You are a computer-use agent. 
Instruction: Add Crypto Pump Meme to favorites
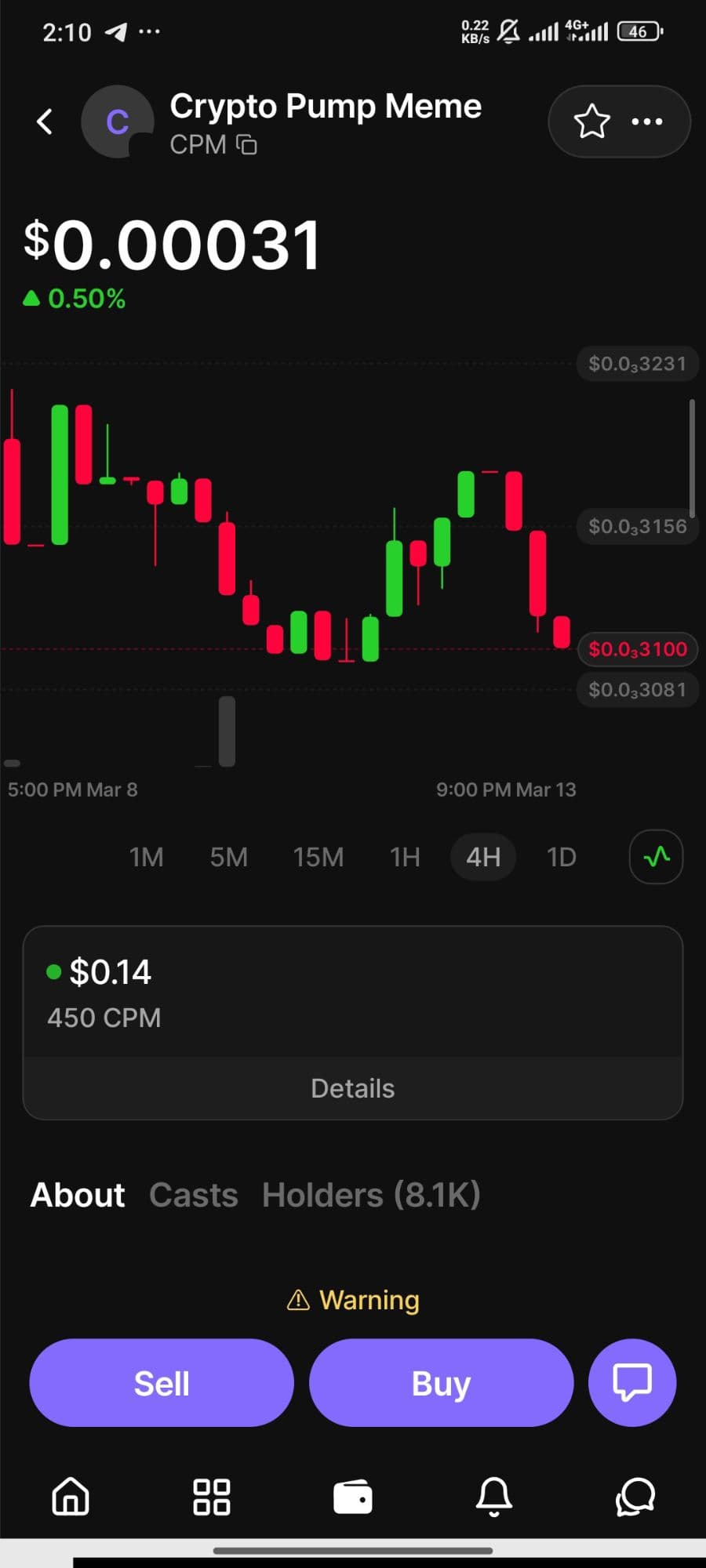pos(591,122)
